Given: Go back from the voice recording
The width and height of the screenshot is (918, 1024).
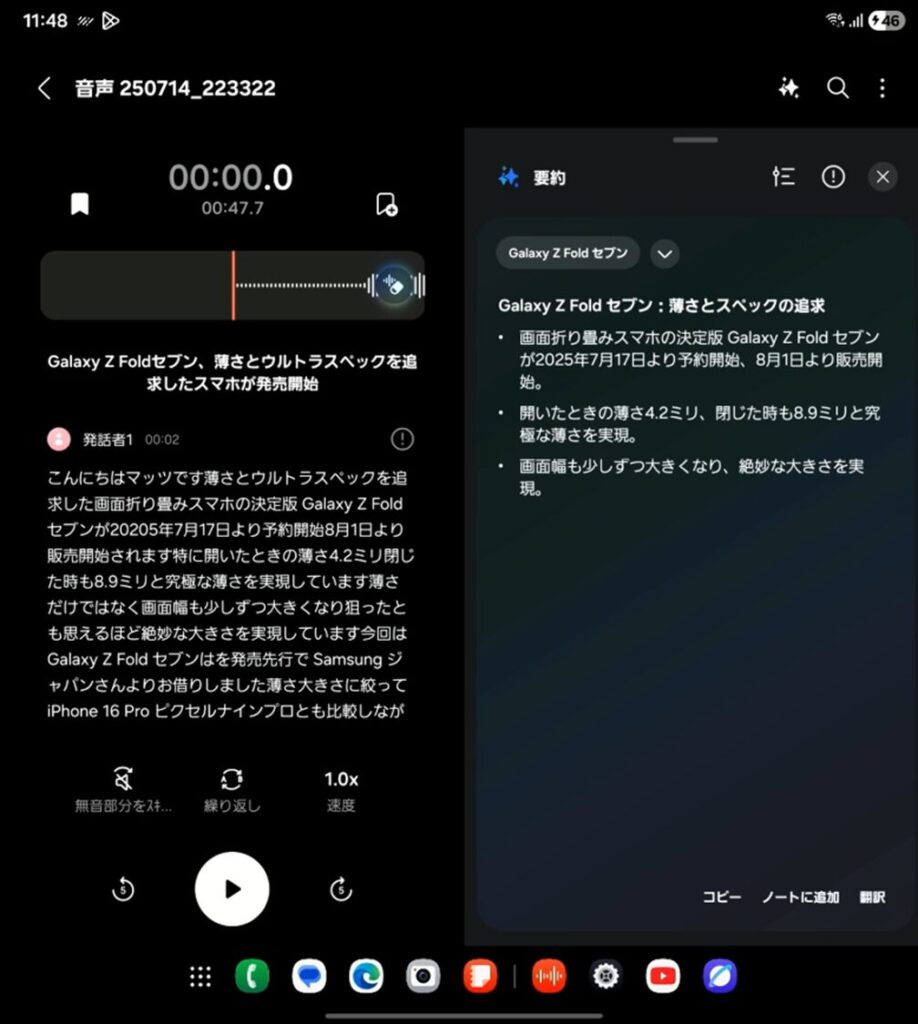Looking at the screenshot, I should point(44,88).
